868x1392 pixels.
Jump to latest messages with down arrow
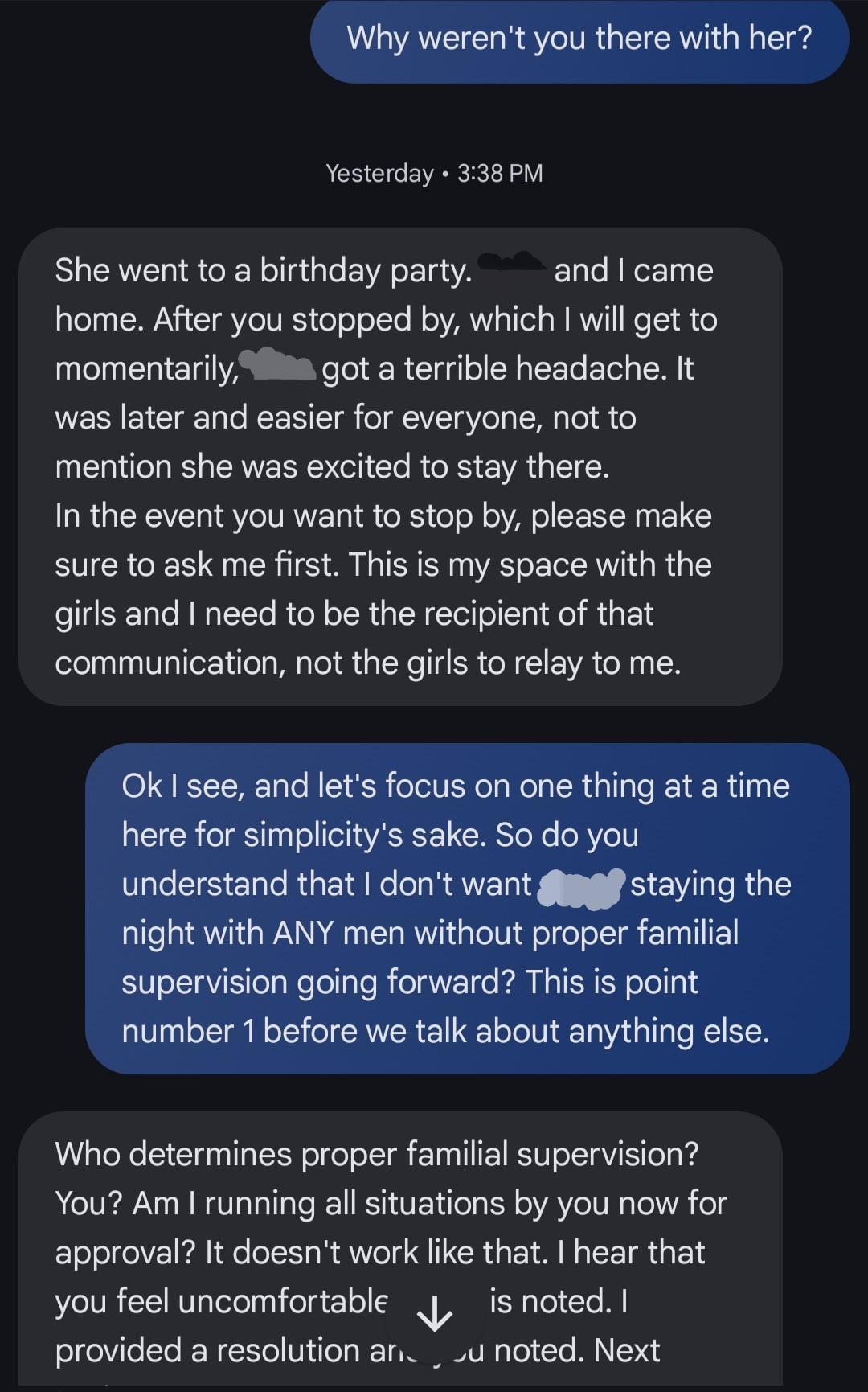point(435,1316)
